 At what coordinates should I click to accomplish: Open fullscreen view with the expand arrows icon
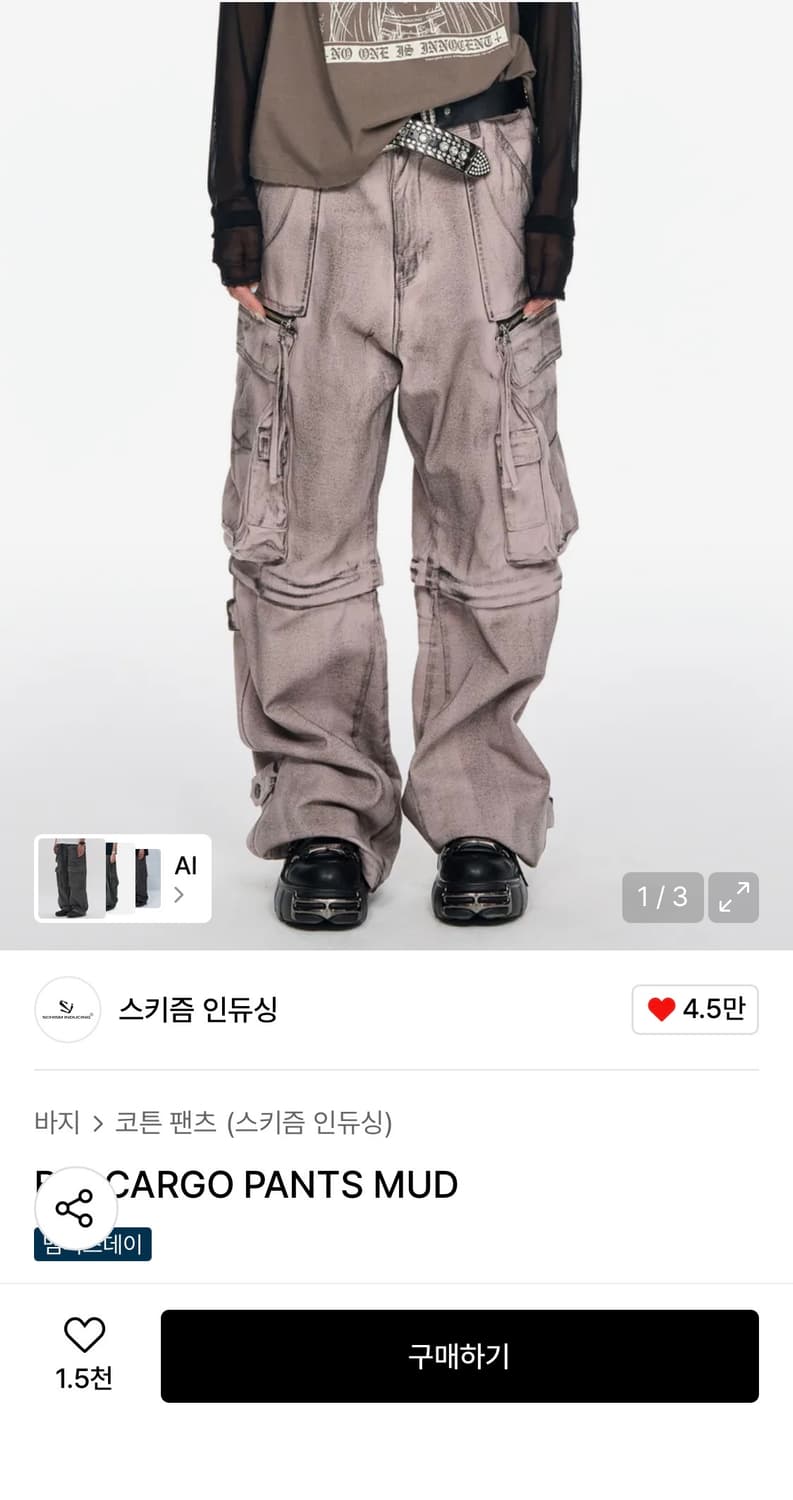coord(734,897)
